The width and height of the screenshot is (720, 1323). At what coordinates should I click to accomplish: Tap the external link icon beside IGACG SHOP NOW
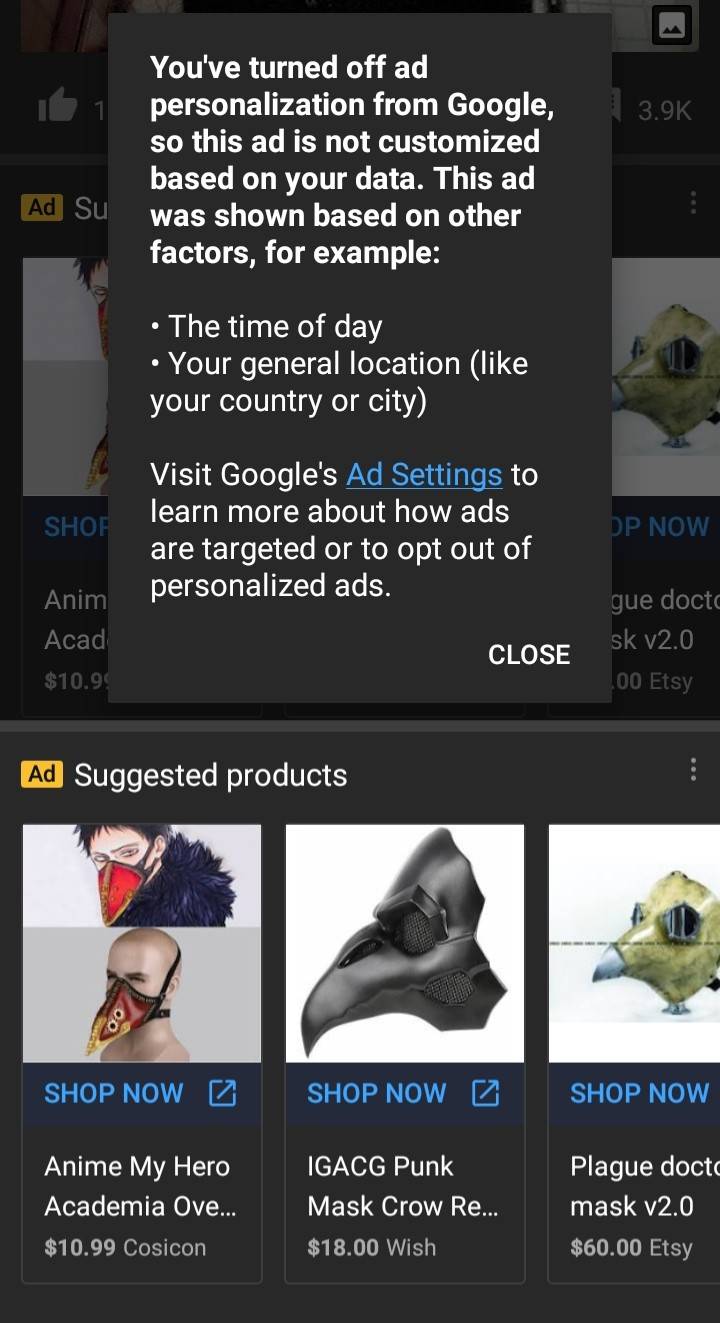(485, 1093)
